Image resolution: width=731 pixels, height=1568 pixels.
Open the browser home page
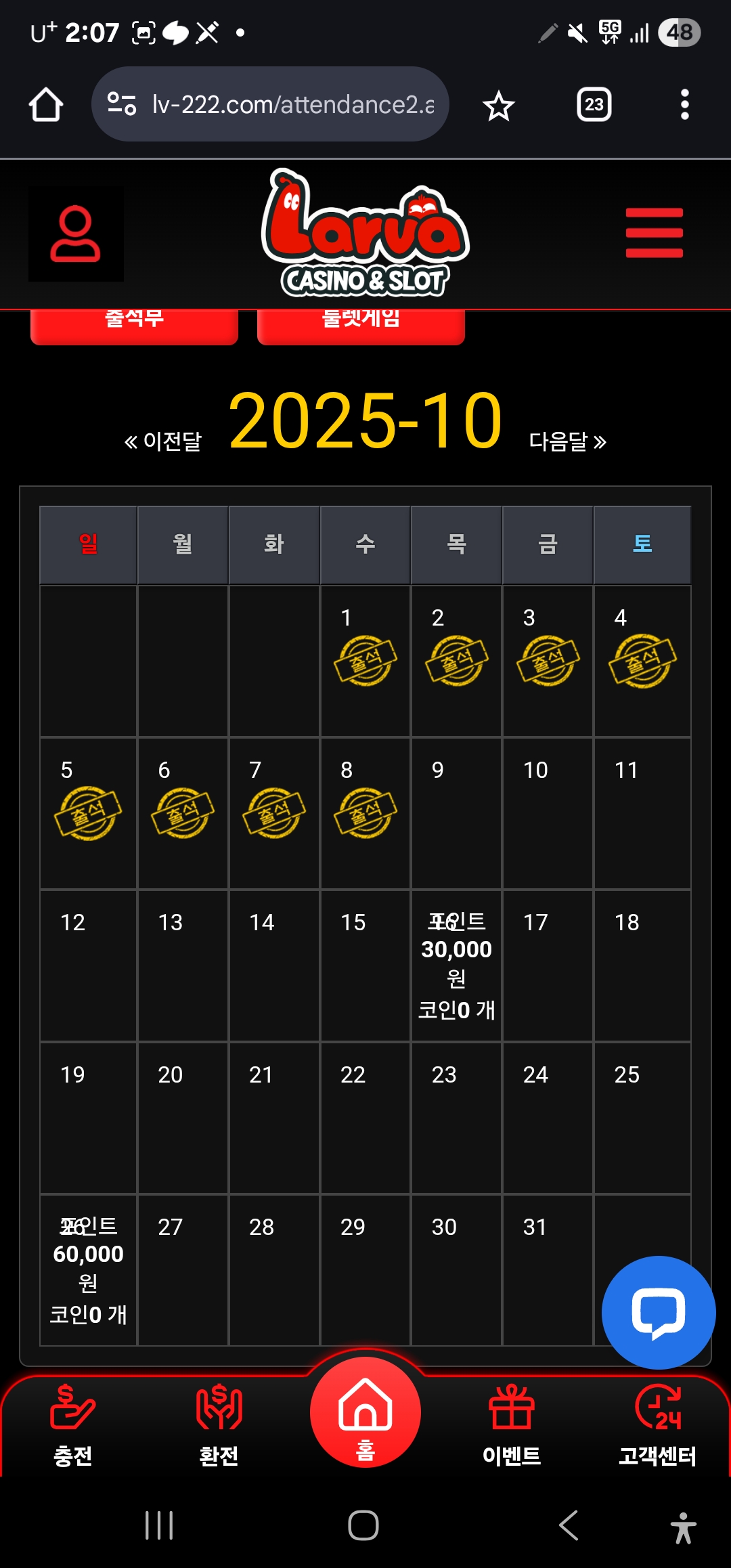[x=46, y=105]
